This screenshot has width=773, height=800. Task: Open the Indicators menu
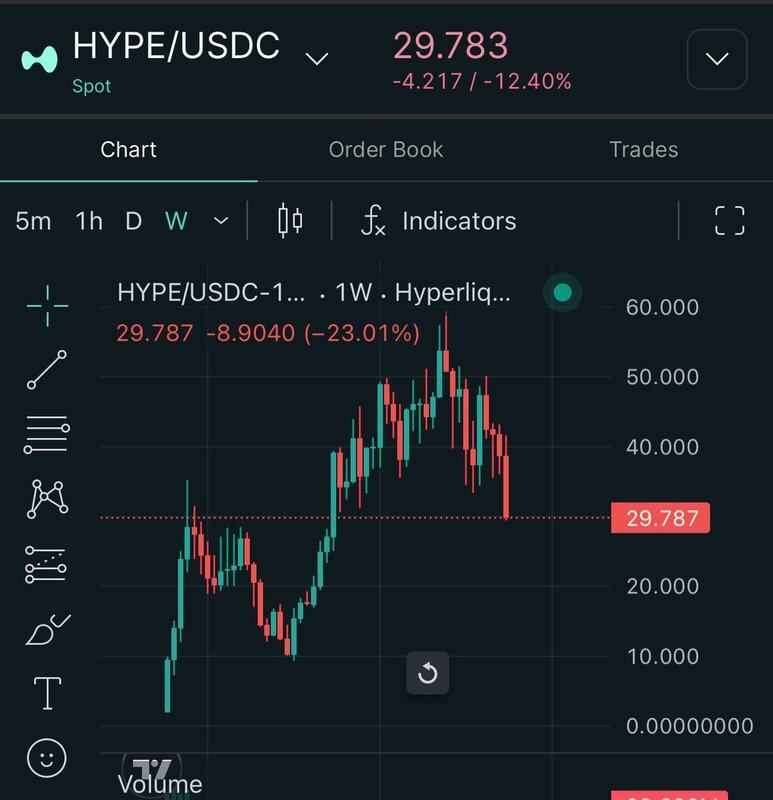pyautogui.click(x=439, y=221)
